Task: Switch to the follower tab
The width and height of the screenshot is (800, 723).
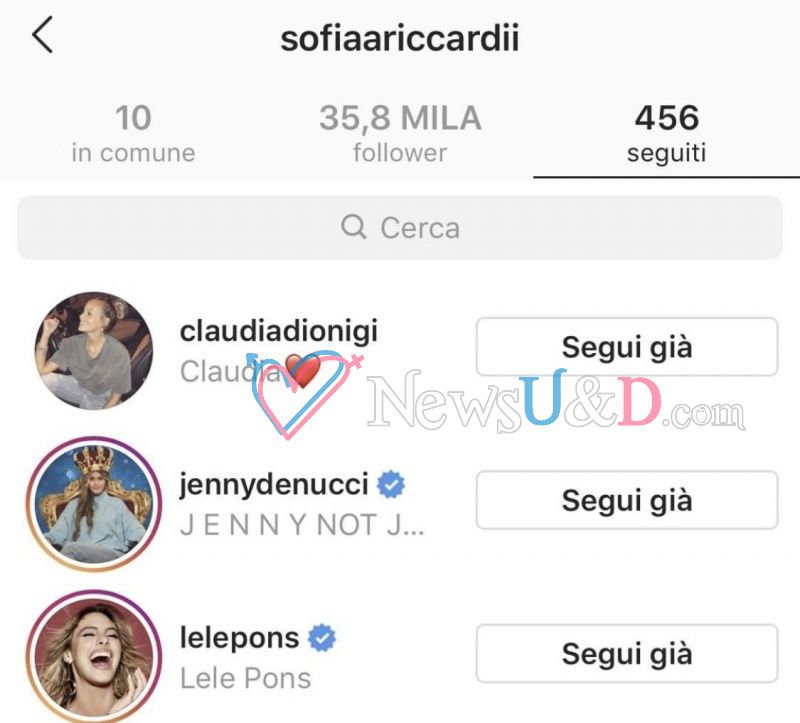Action: click(400, 134)
